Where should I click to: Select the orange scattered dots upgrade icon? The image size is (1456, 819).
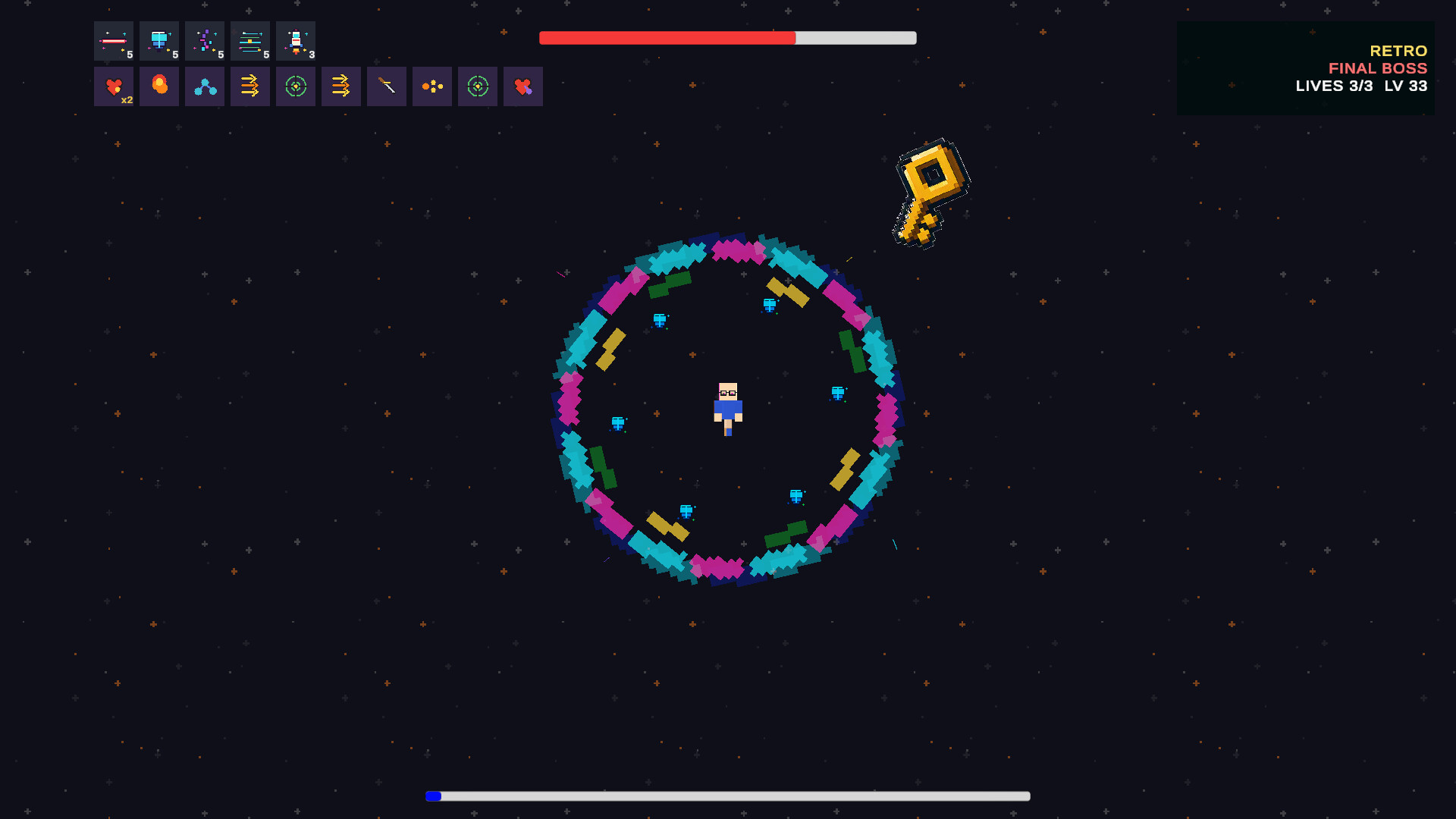[x=432, y=86]
